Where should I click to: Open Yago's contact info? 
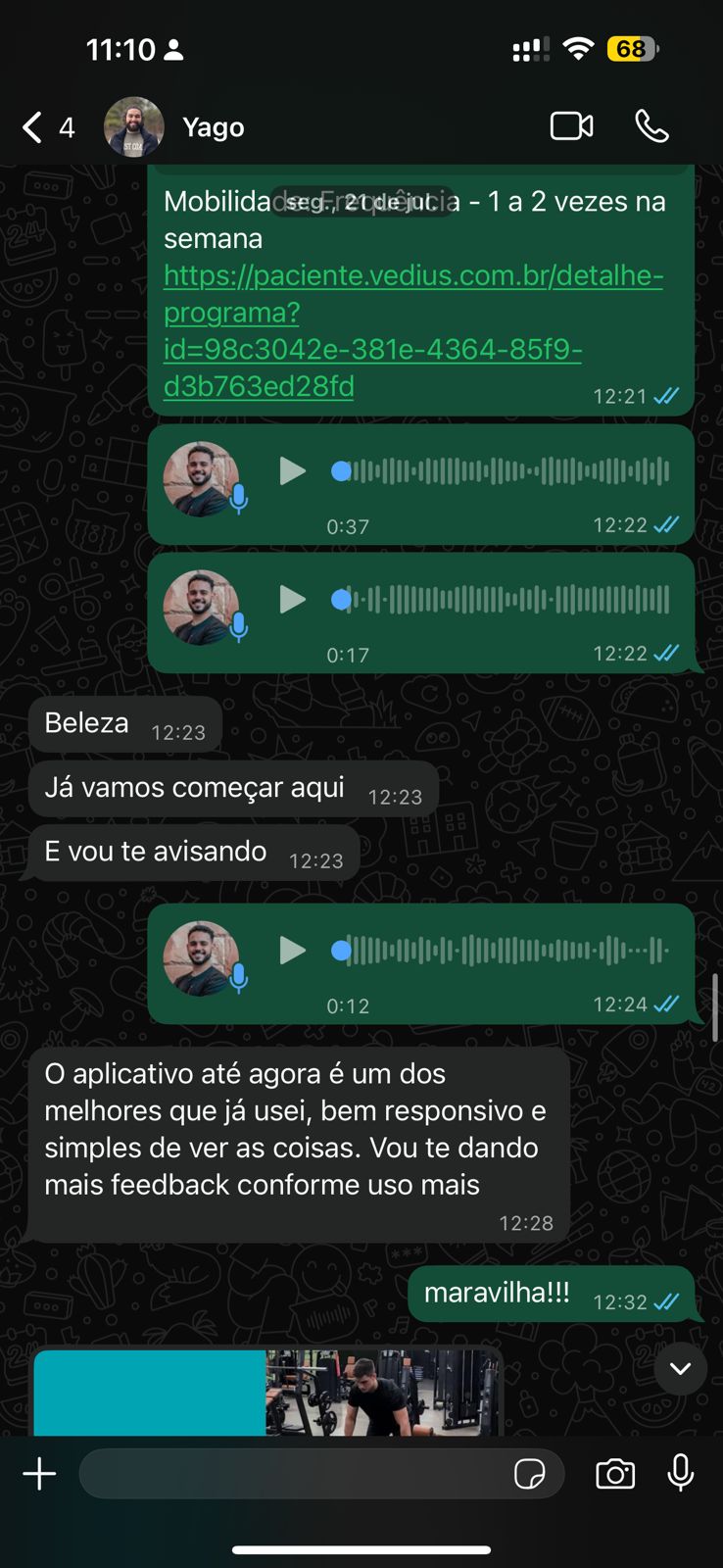click(213, 127)
